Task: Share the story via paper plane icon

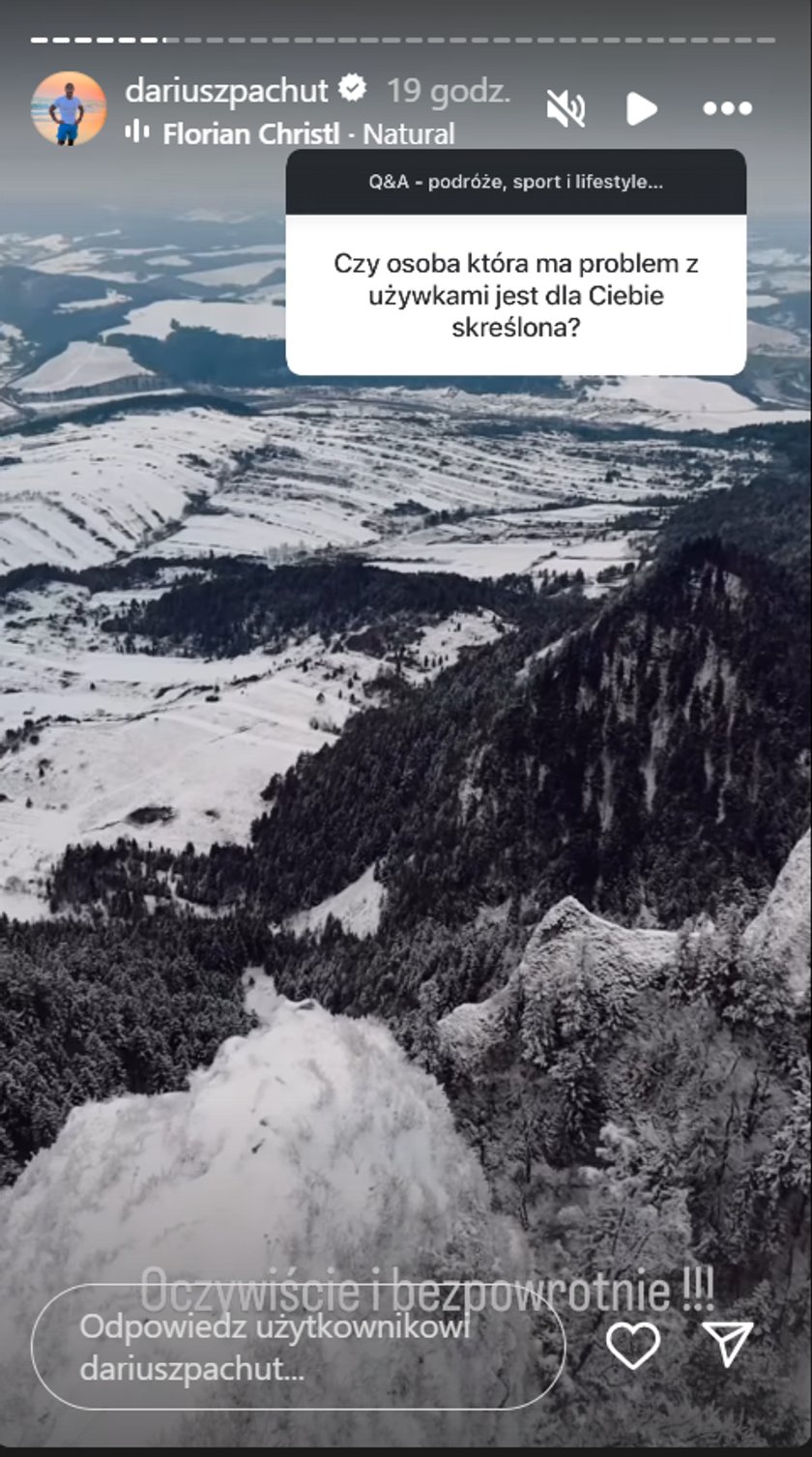Action: [727, 1345]
